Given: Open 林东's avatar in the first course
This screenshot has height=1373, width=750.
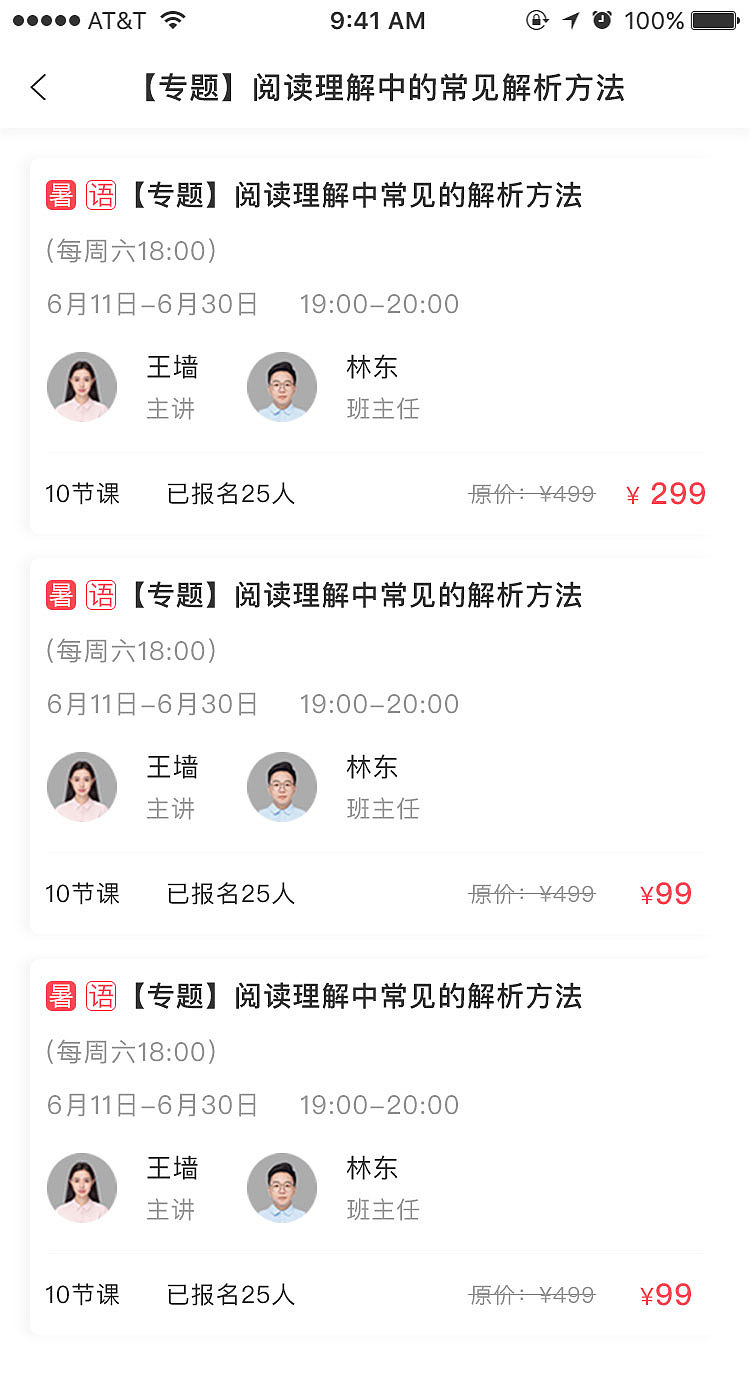Looking at the screenshot, I should tap(282, 387).
